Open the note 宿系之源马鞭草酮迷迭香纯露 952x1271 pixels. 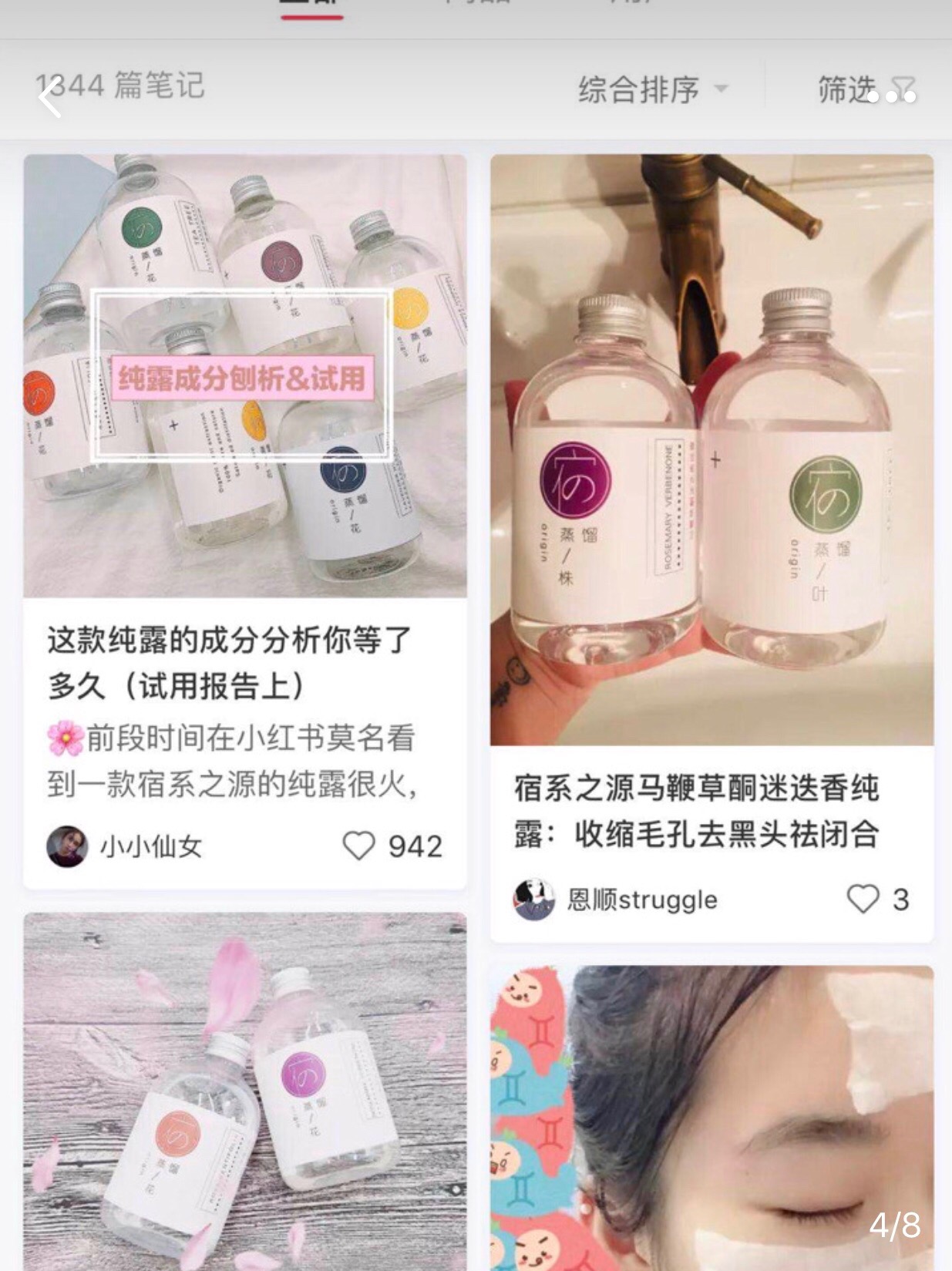pyautogui.click(x=696, y=811)
